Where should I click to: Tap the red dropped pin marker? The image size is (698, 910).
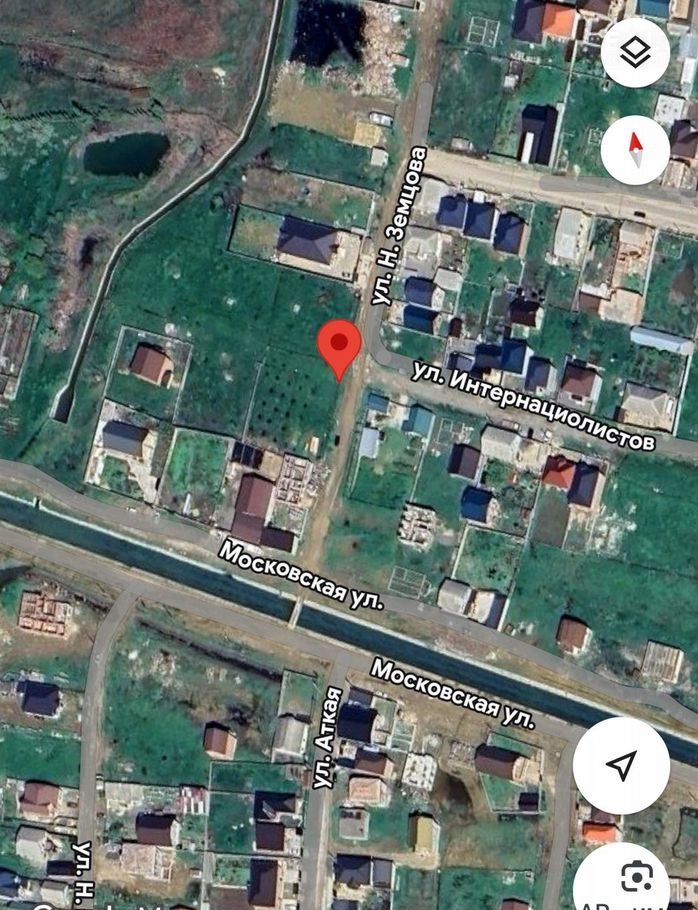click(339, 347)
